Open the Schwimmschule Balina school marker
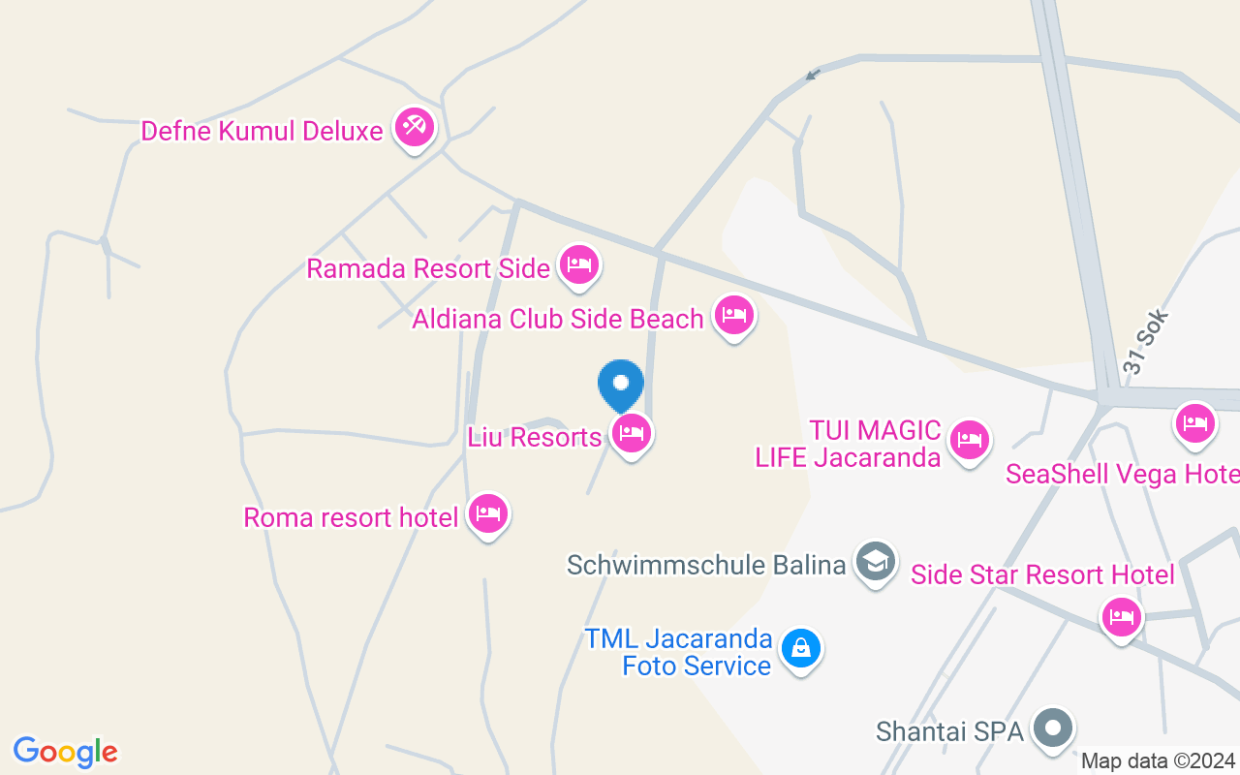The width and height of the screenshot is (1240, 775). [876, 562]
